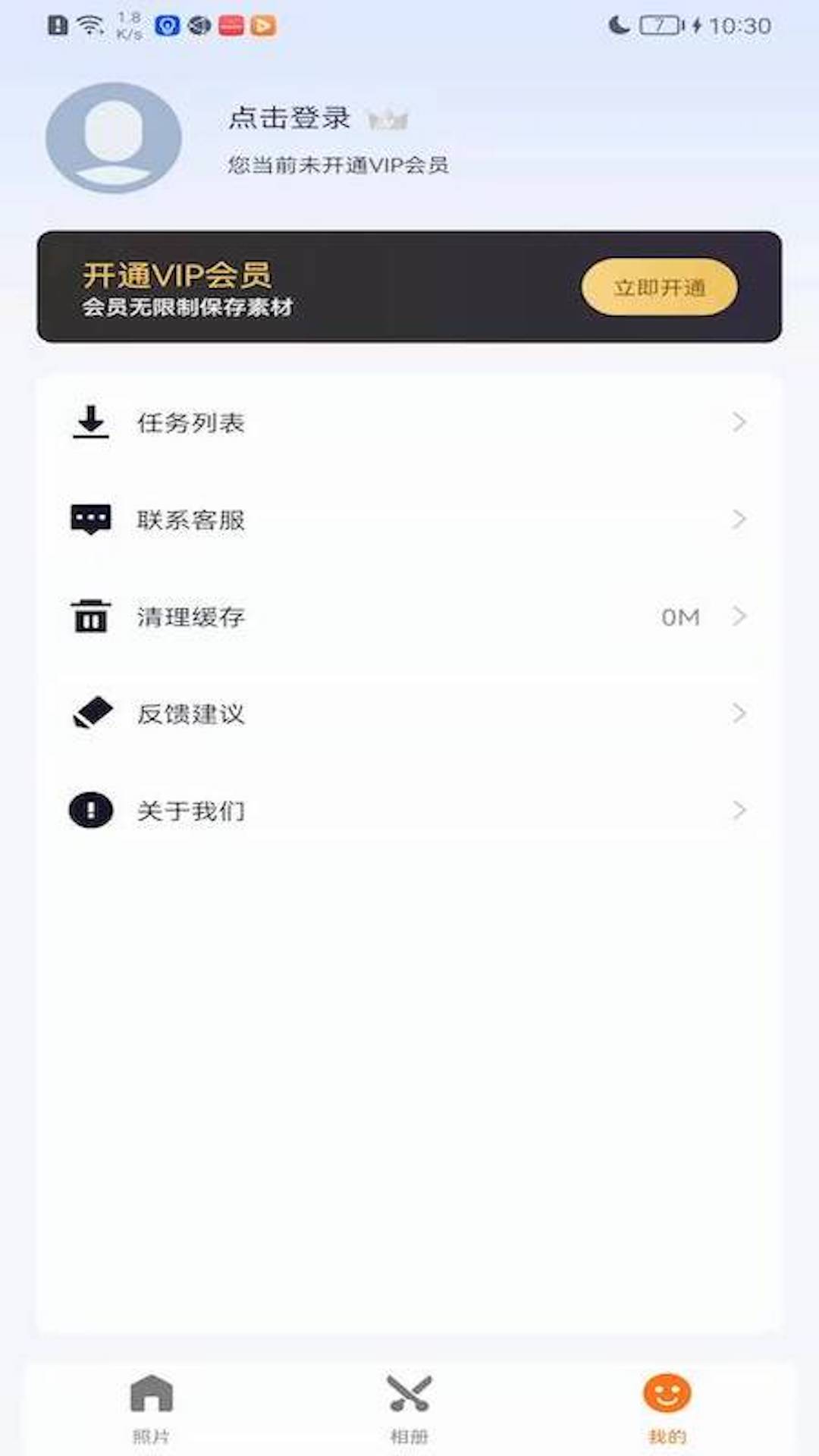This screenshot has height=1456, width=819.
Task: Open 反馈建议 feedback page
Action: pos(409,714)
